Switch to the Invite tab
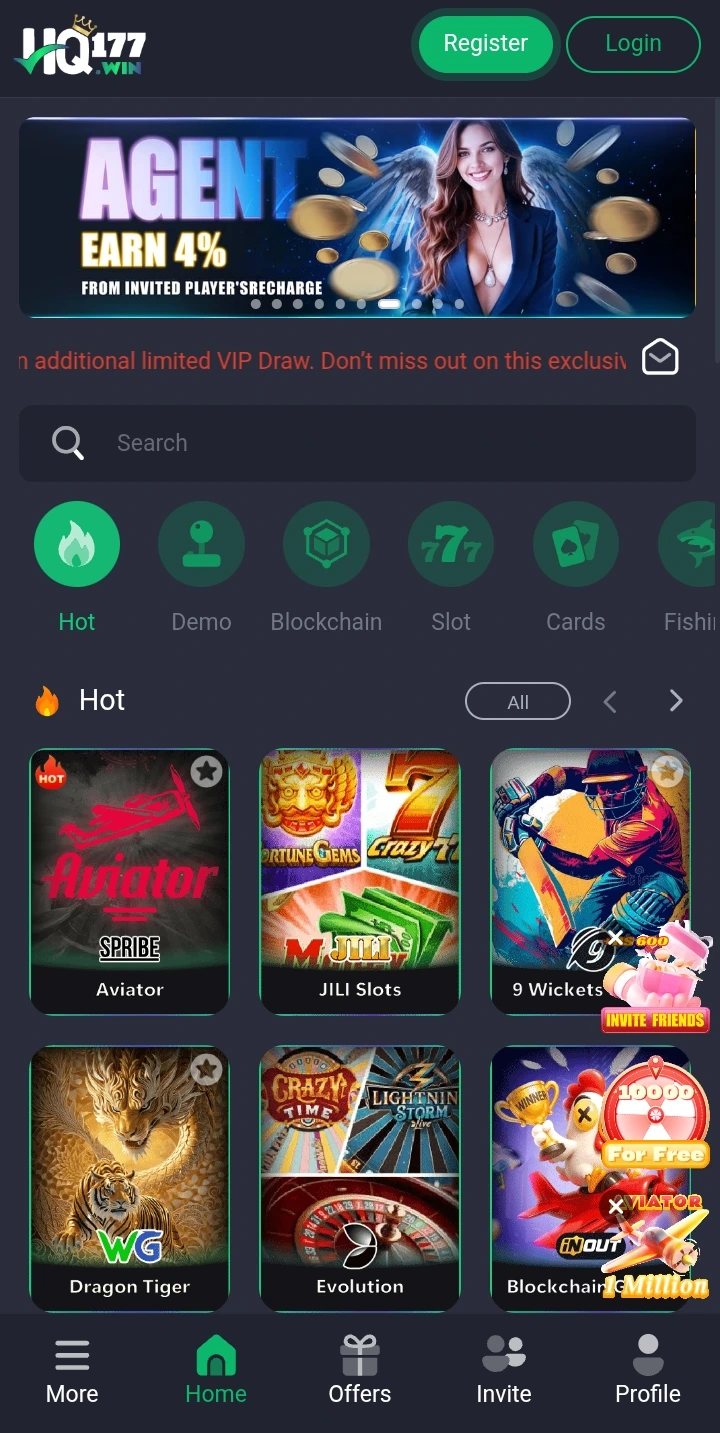 504,1372
